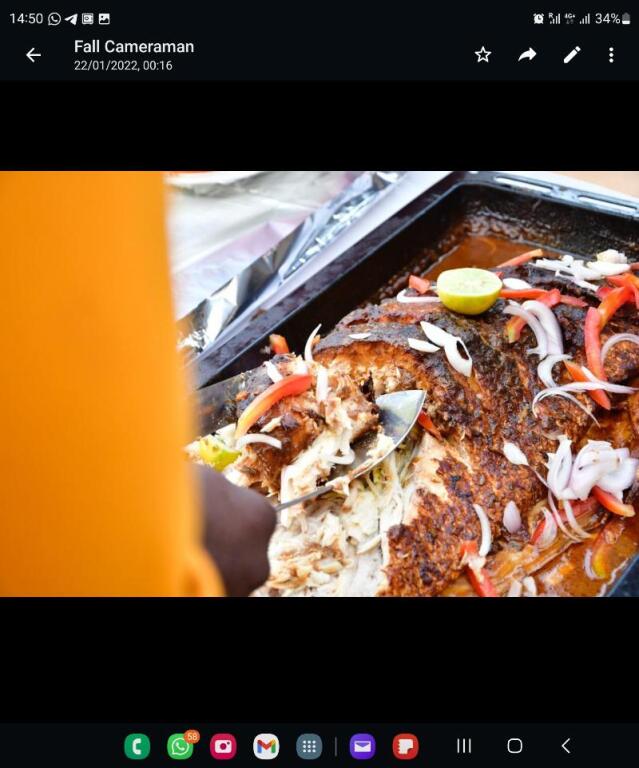Star this photo from Fall Cameraman
The image size is (639, 768).
pos(483,55)
